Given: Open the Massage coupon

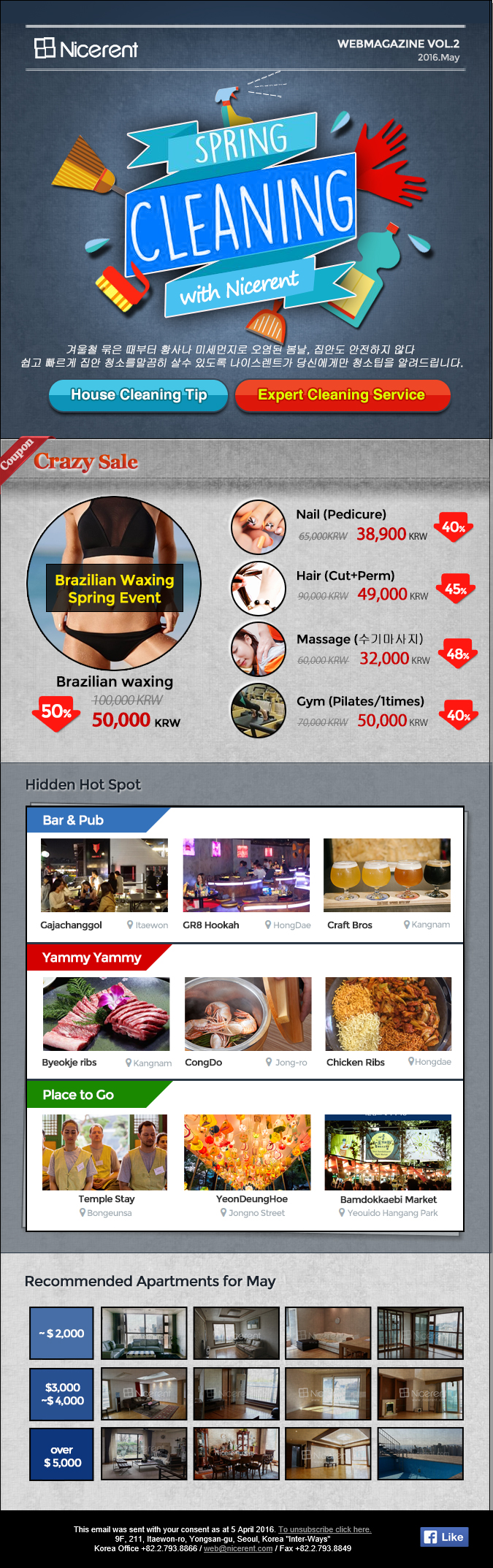Looking at the screenshot, I should [359, 639].
